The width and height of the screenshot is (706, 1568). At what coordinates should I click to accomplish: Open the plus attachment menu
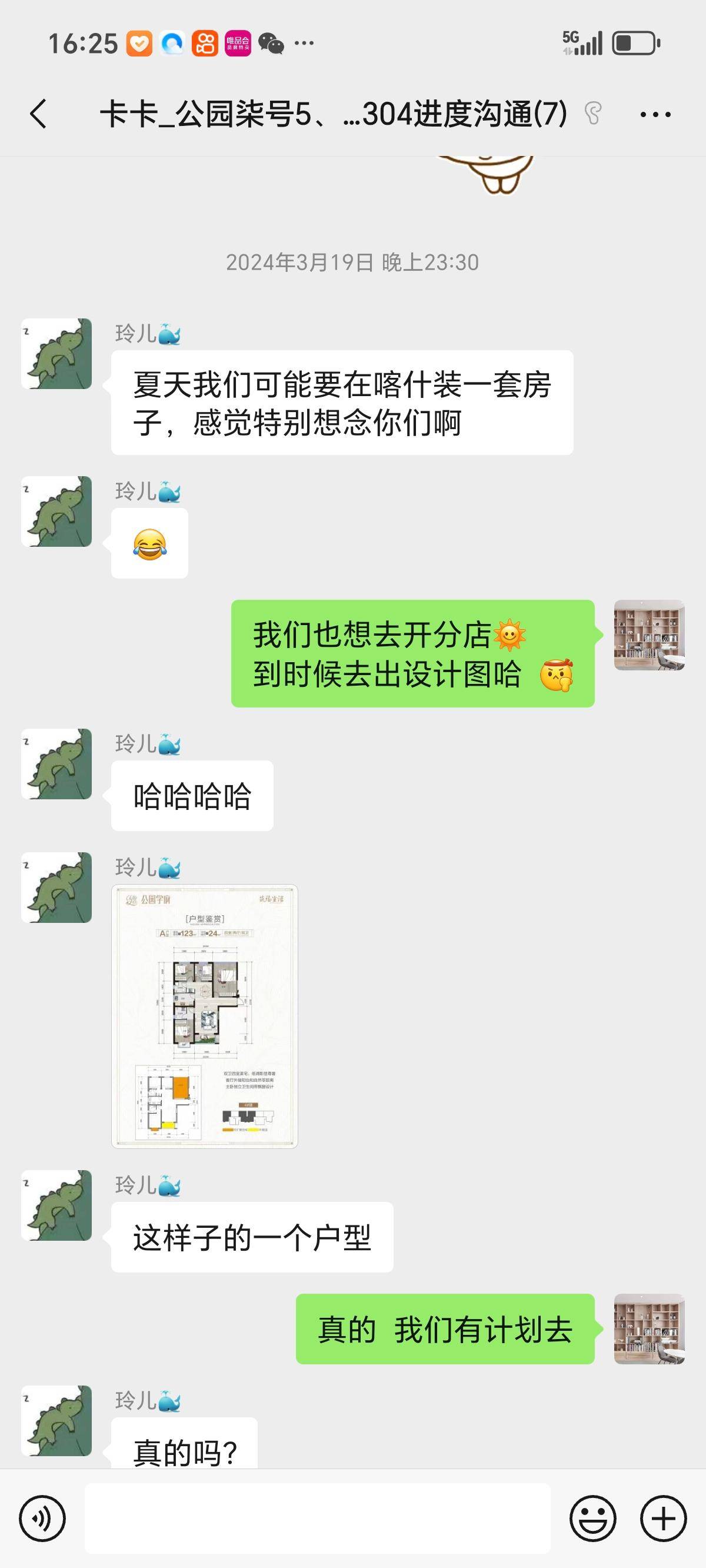tap(664, 1519)
